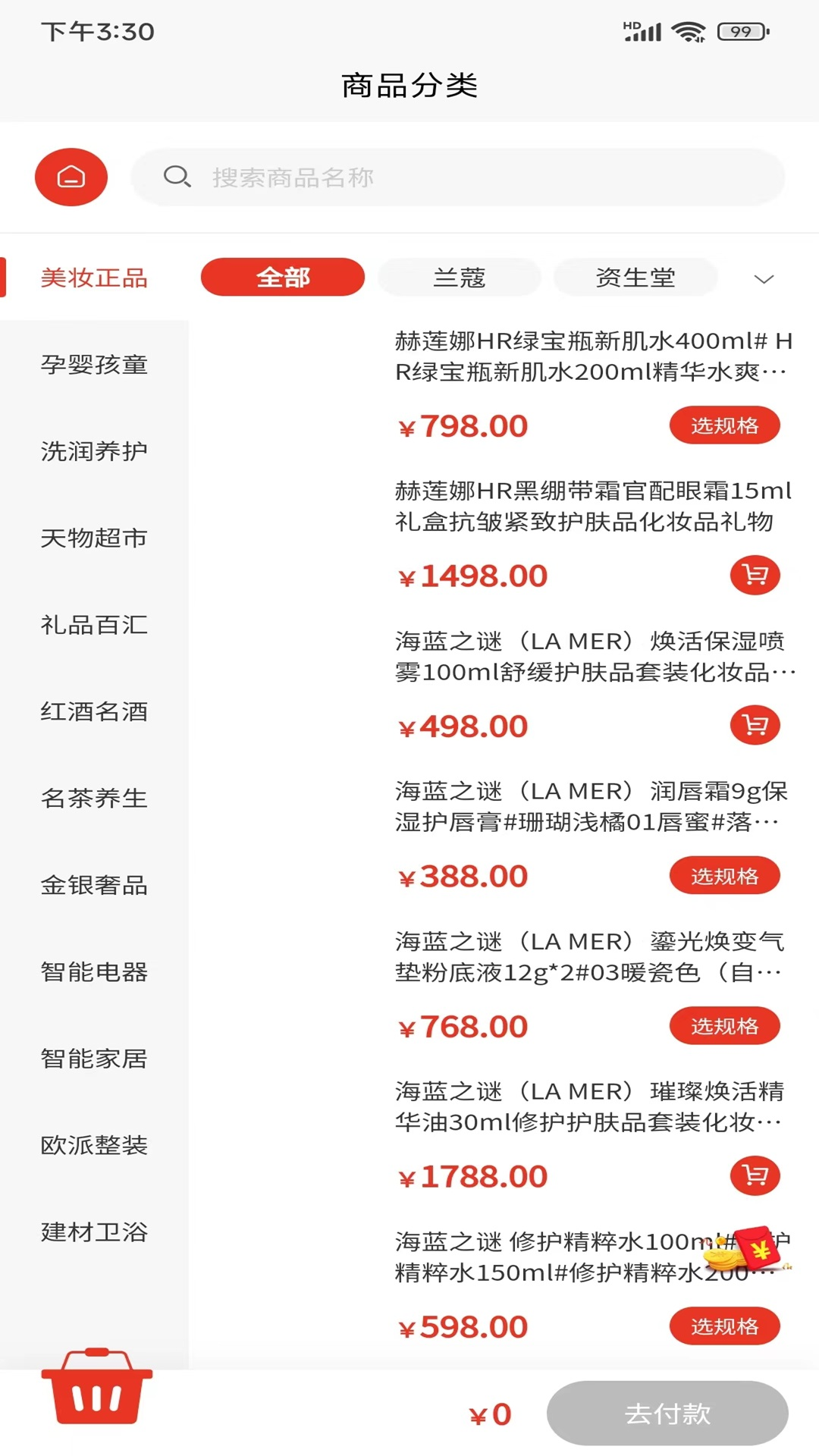Image resolution: width=819 pixels, height=1456 pixels.
Task: Open the 红酒名酒 category
Action: [x=94, y=711]
